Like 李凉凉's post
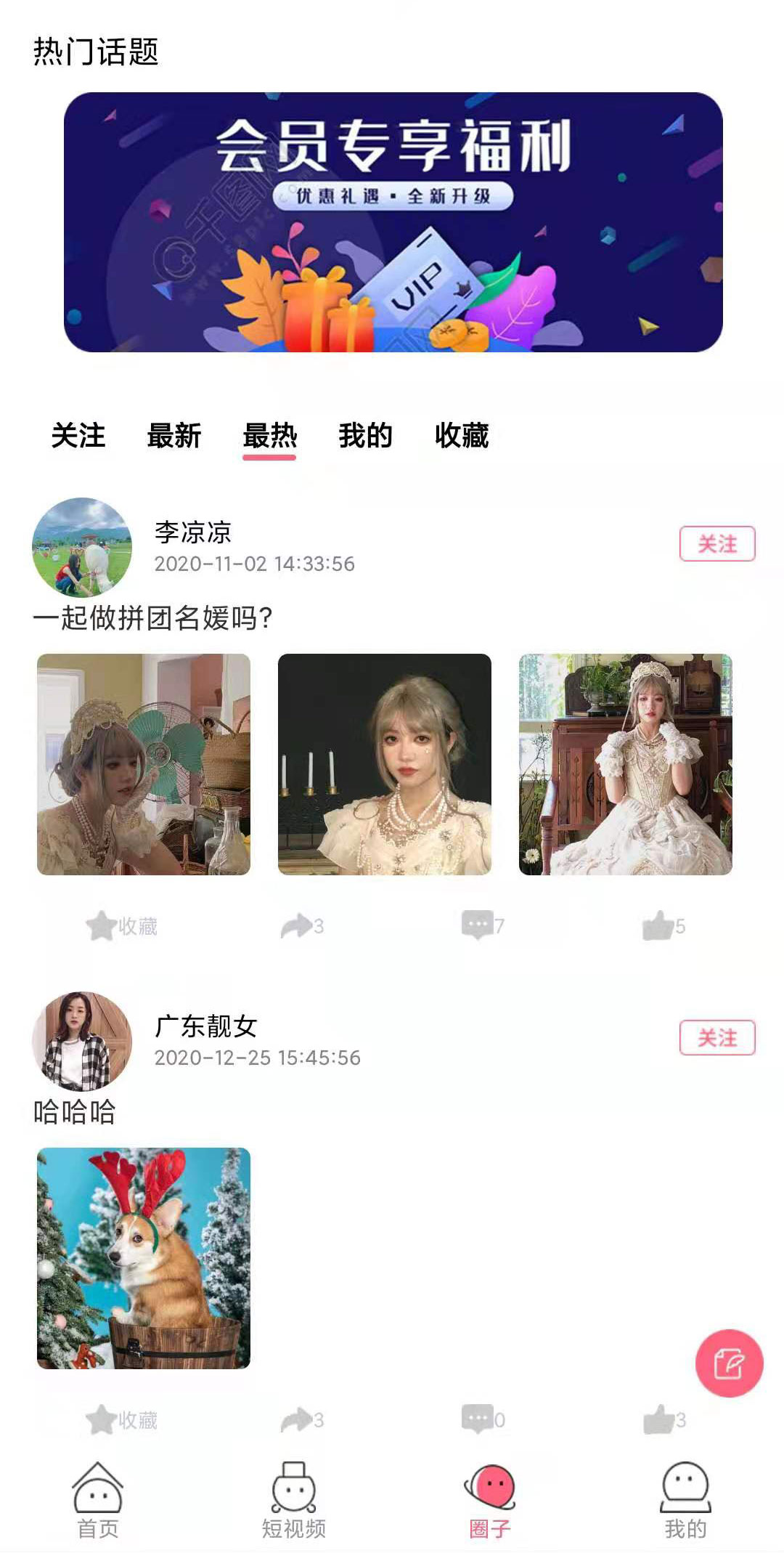784x1553 pixels. pyautogui.click(x=663, y=926)
